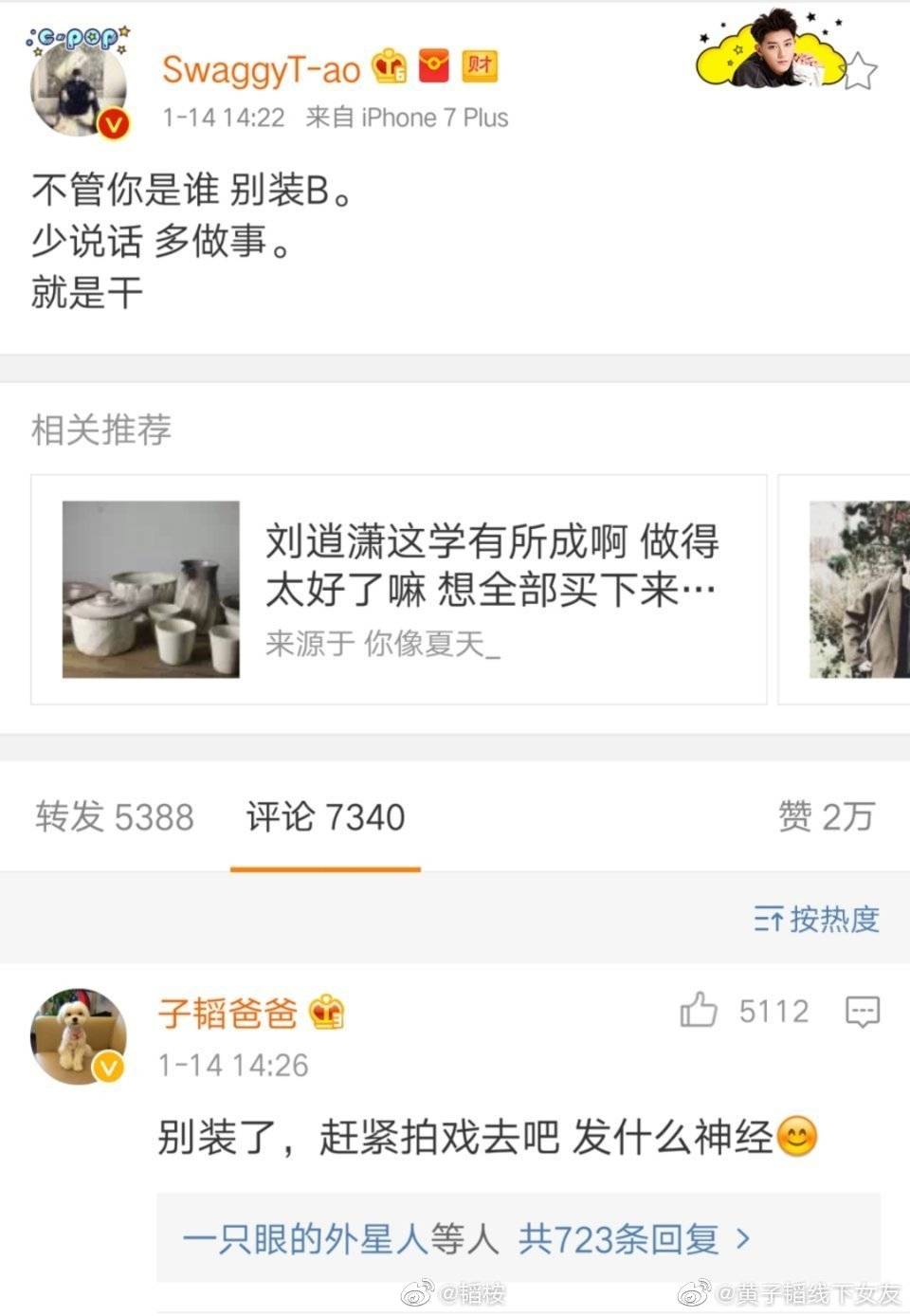Click the 财 wealth badge icon

click(x=478, y=66)
